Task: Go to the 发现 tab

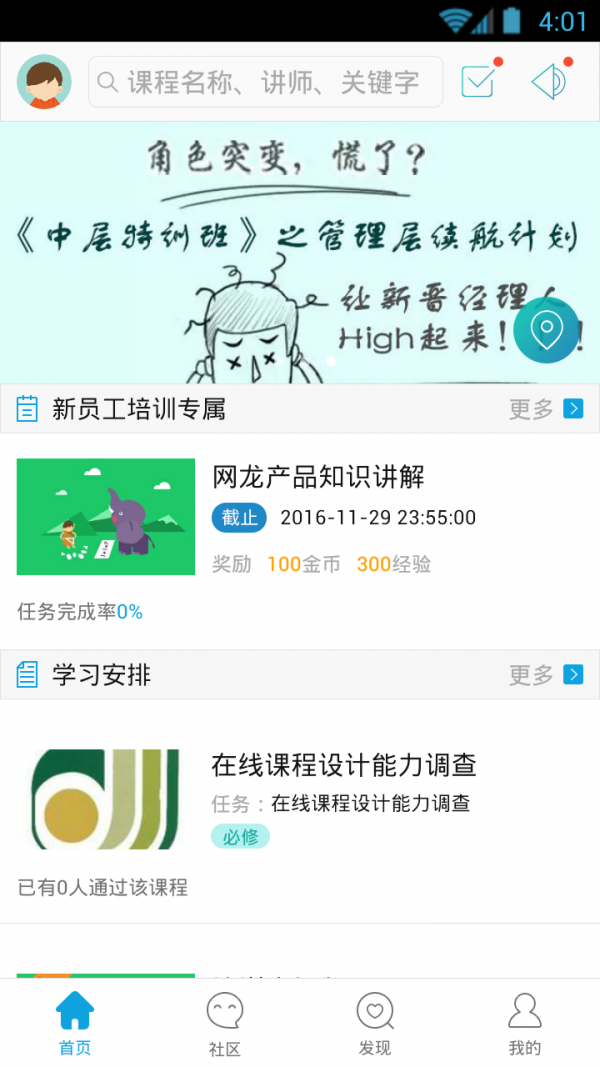Action: [x=375, y=1023]
